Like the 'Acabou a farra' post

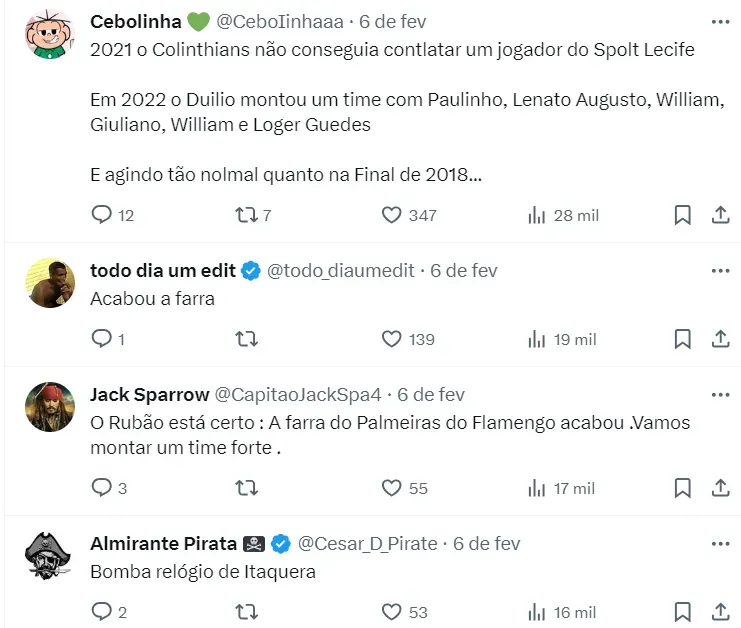click(392, 339)
